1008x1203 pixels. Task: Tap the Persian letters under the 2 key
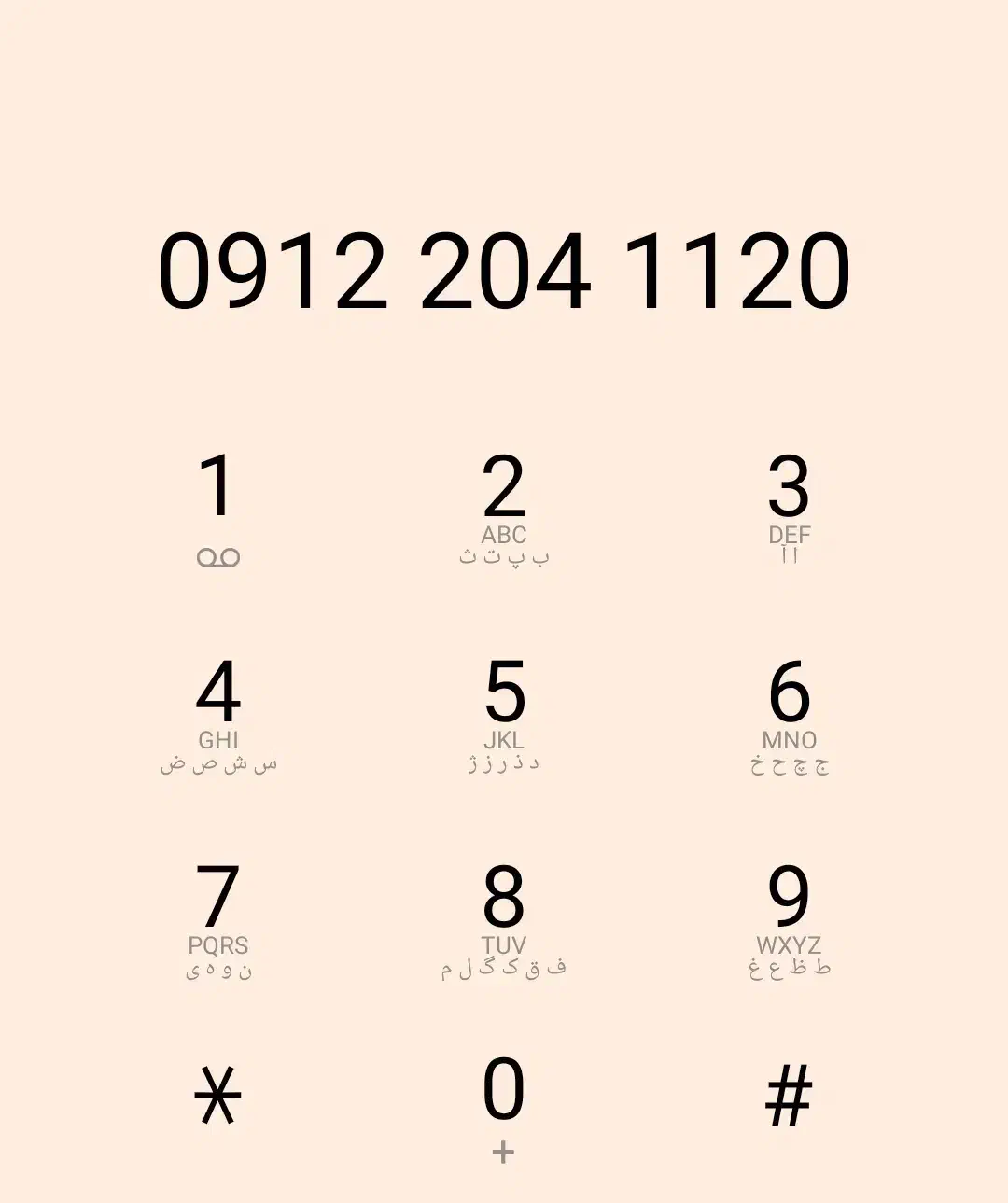click(504, 557)
